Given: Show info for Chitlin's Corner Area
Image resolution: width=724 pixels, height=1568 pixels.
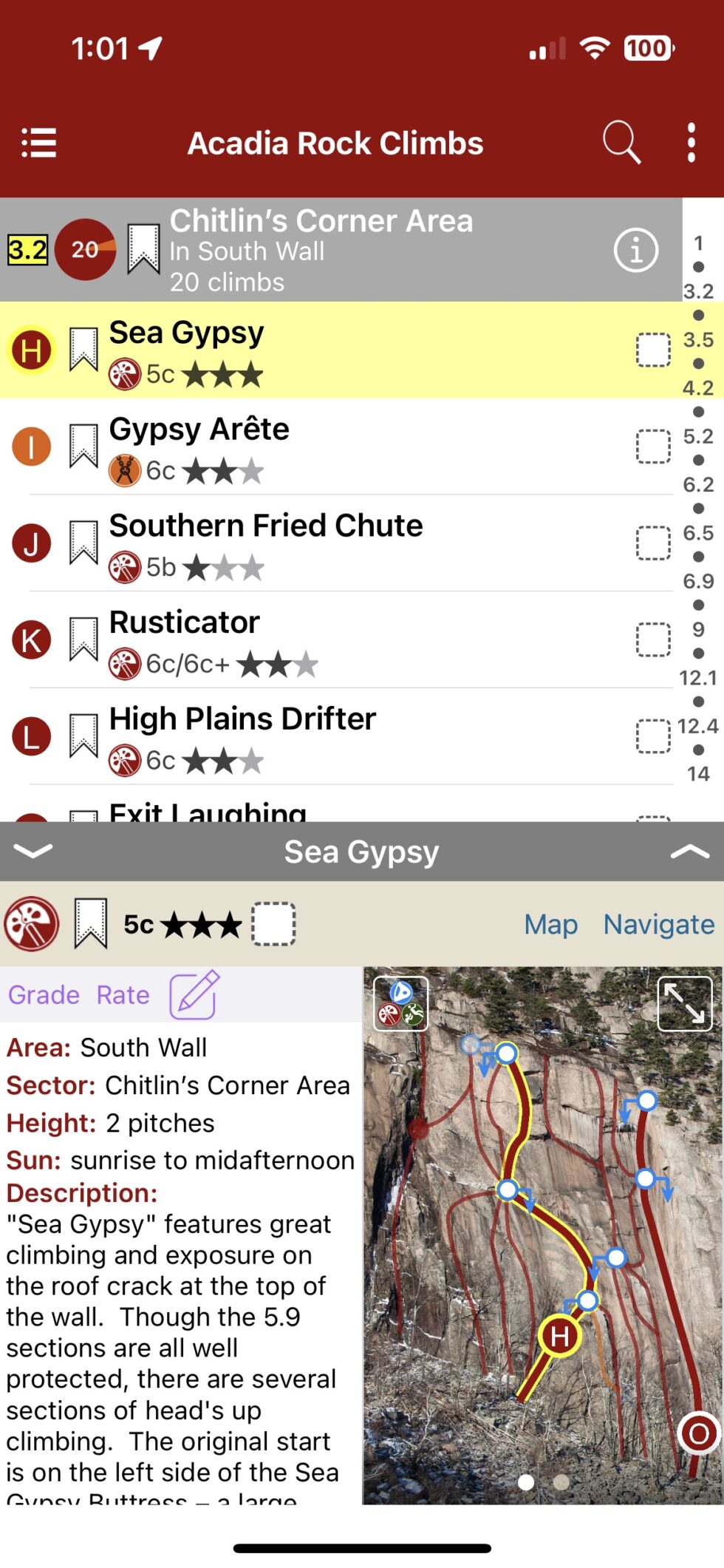Looking at the screenshot, I should click(635, 251).
